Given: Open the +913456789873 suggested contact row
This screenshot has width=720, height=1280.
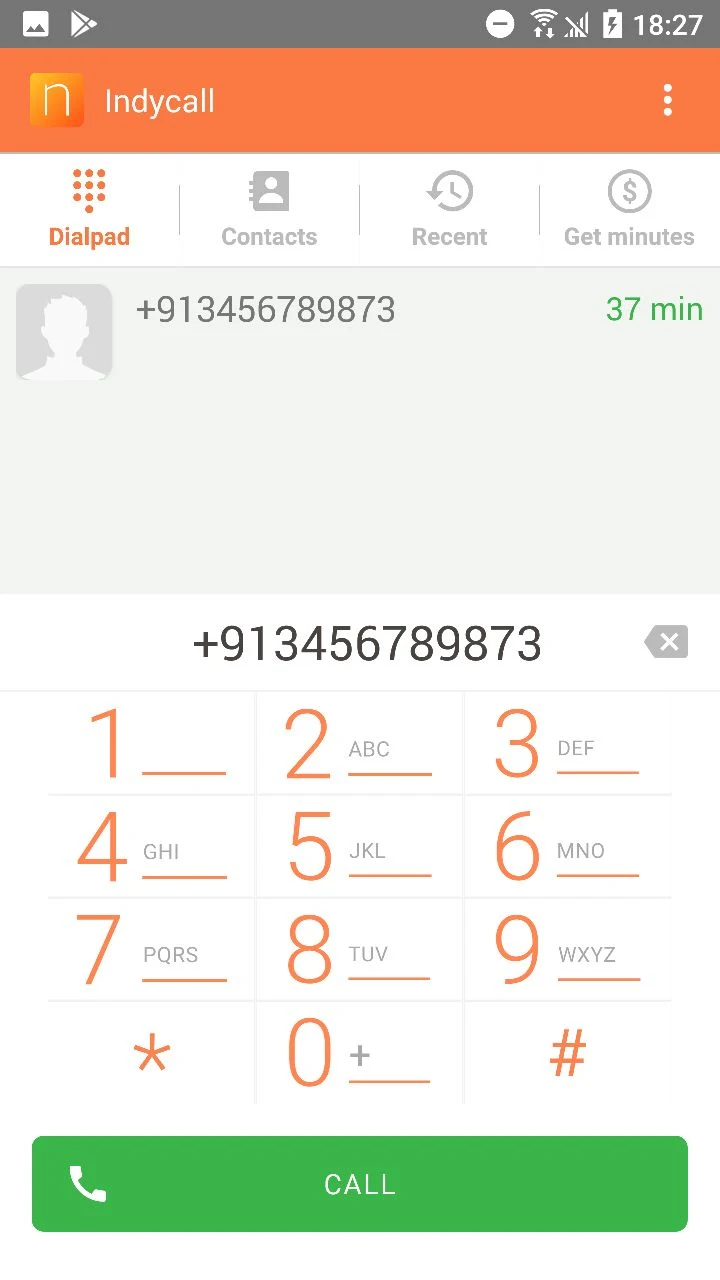Looking at the screenshot, I should click(360, 330).
